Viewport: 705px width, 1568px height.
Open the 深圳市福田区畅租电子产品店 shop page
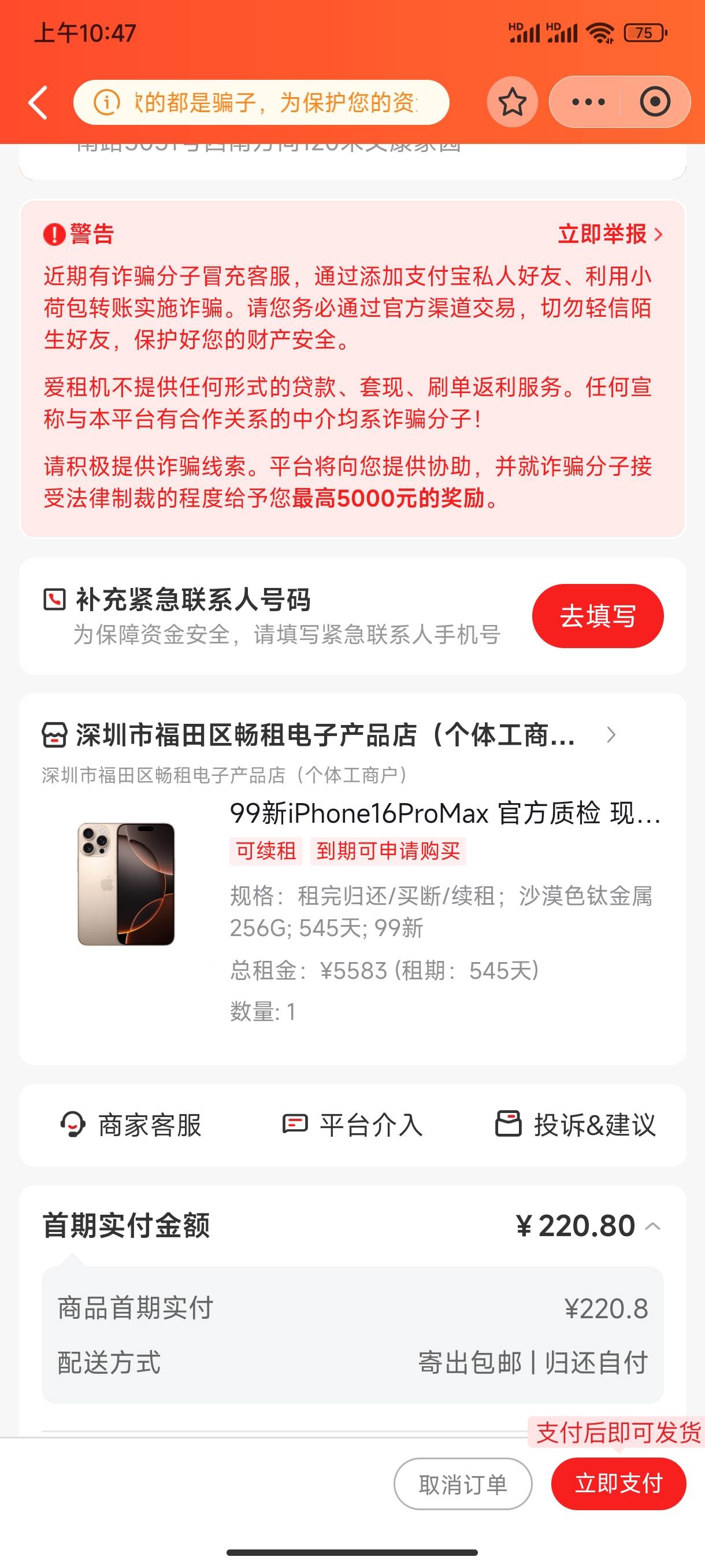[328, 735]
